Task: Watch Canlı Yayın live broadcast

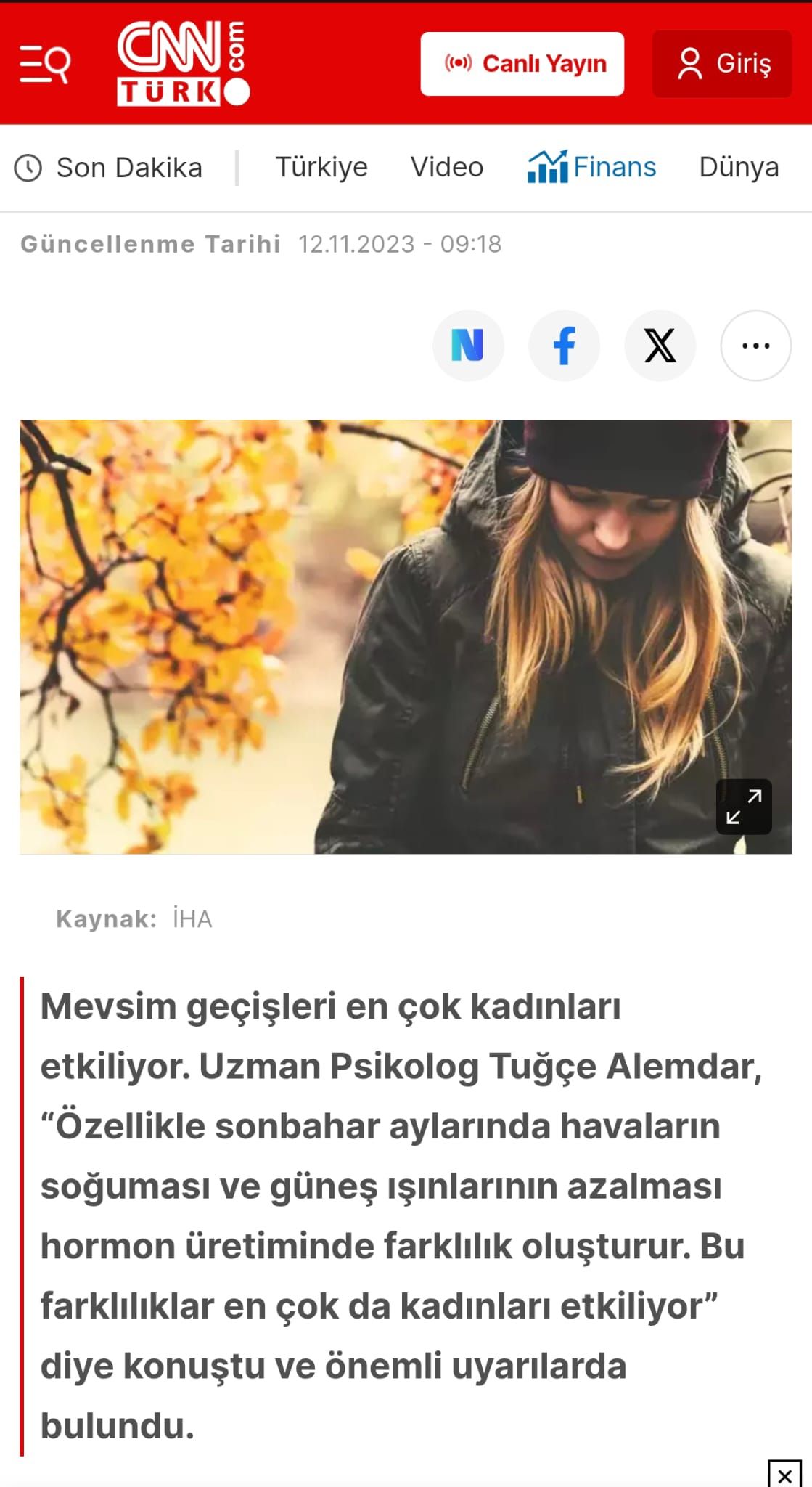Action: point(522,64)
